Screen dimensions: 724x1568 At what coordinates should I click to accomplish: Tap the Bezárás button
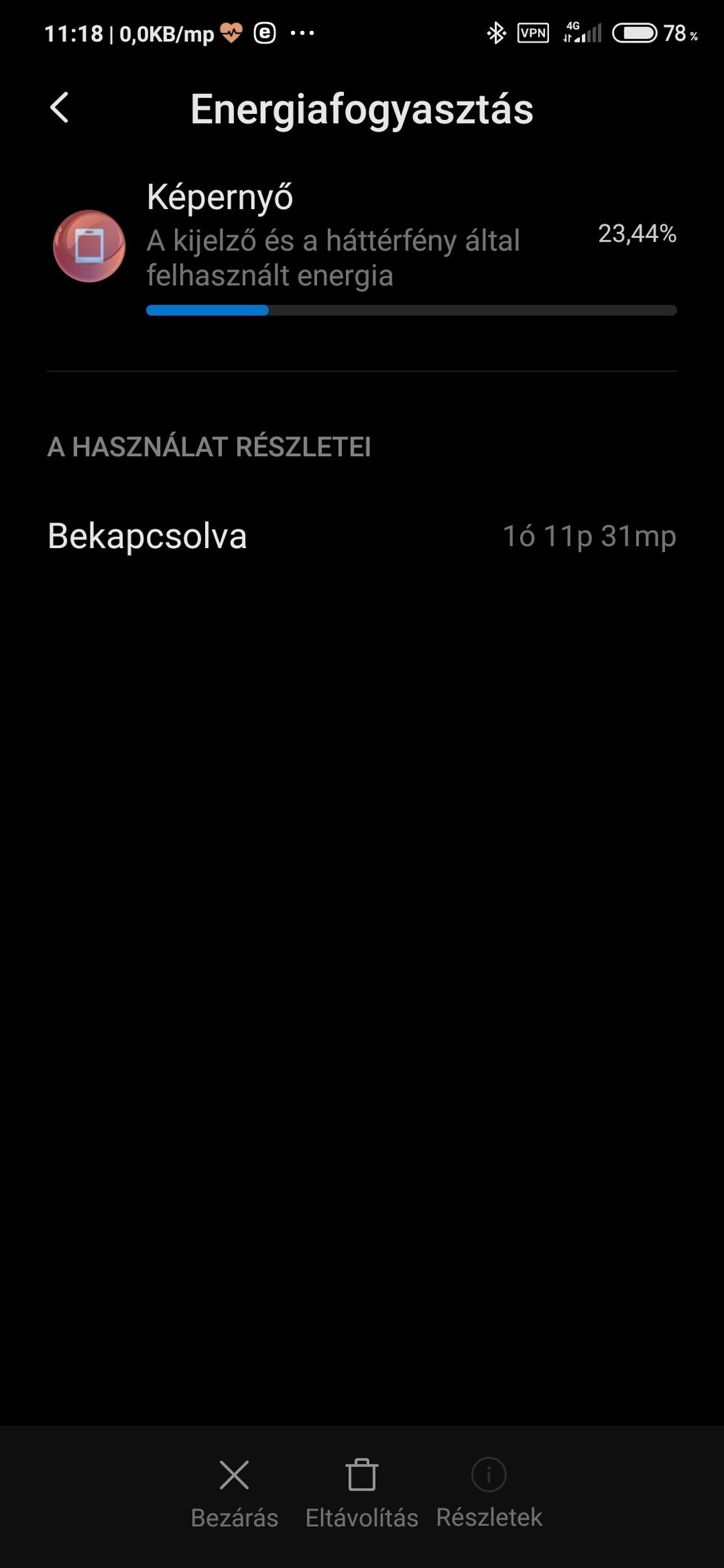[x=234, y=1493]
